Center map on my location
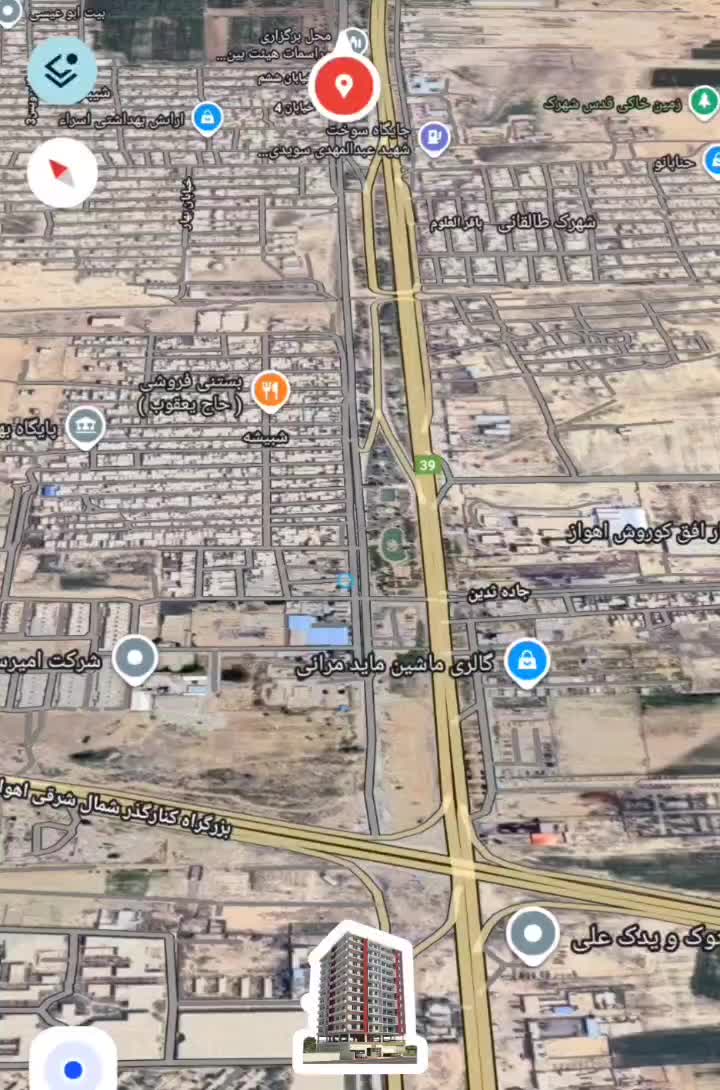 72,1067
